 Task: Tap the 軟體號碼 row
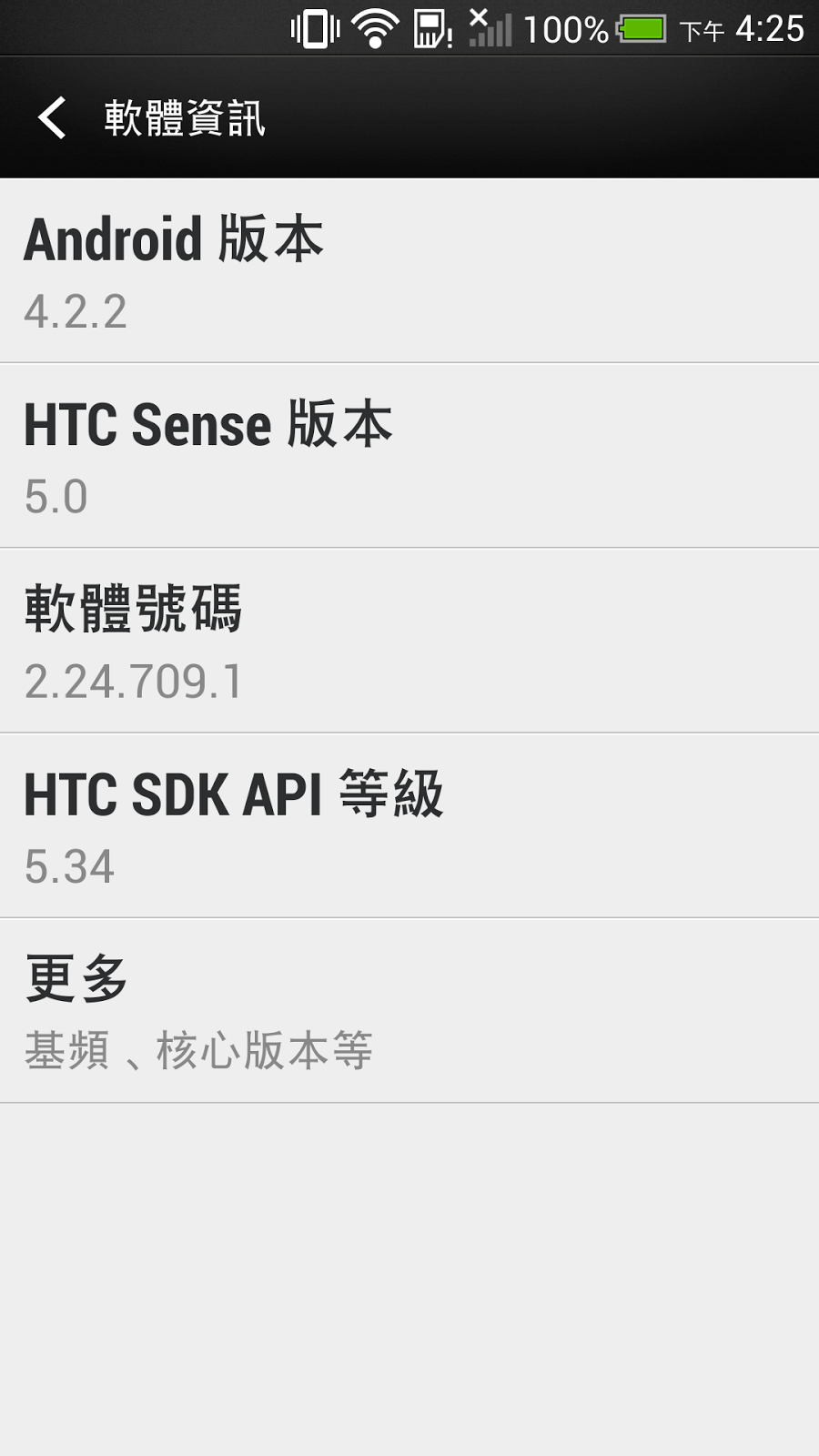point(409,641)
